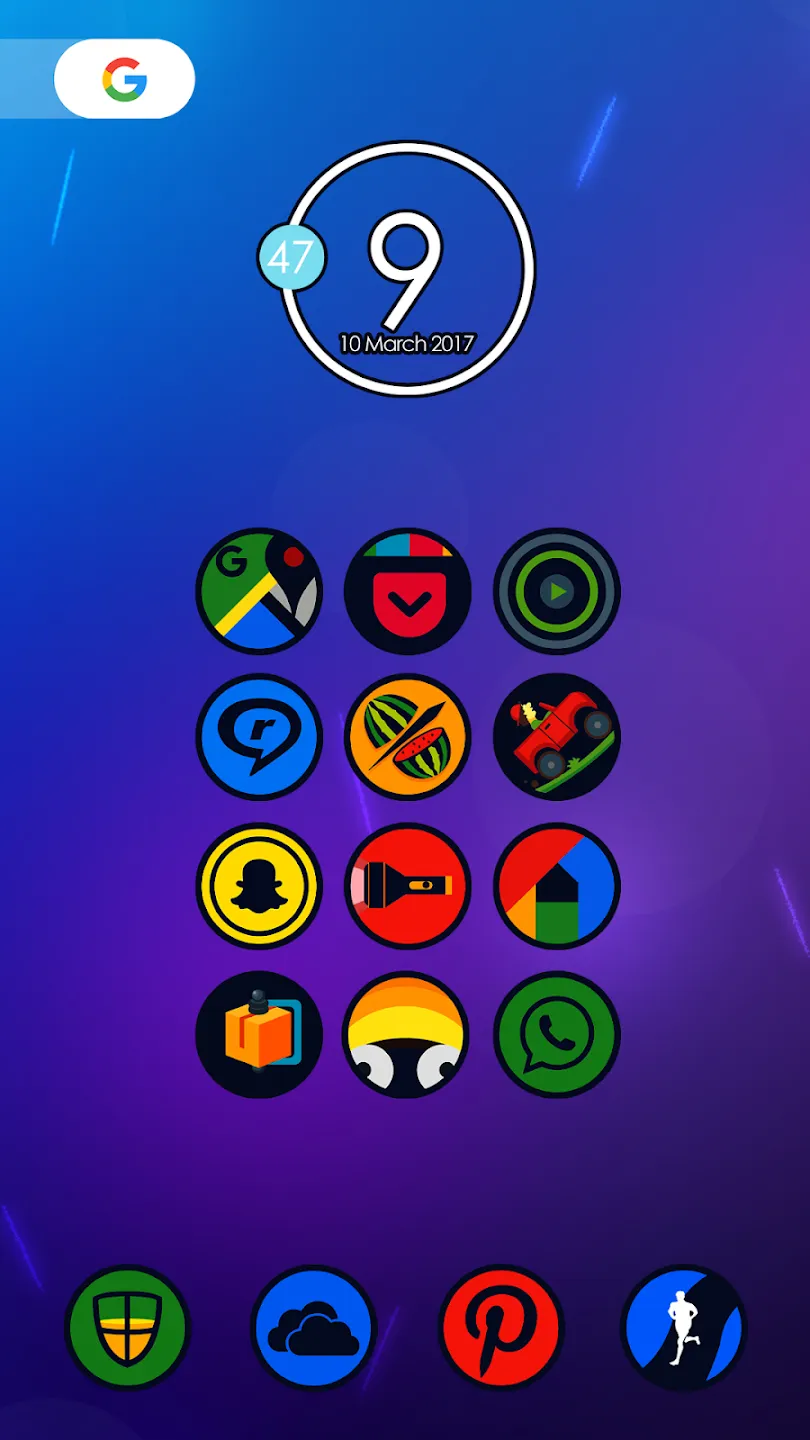Start the watermelon Fruit Ninja game

click(x=407, y=738)
